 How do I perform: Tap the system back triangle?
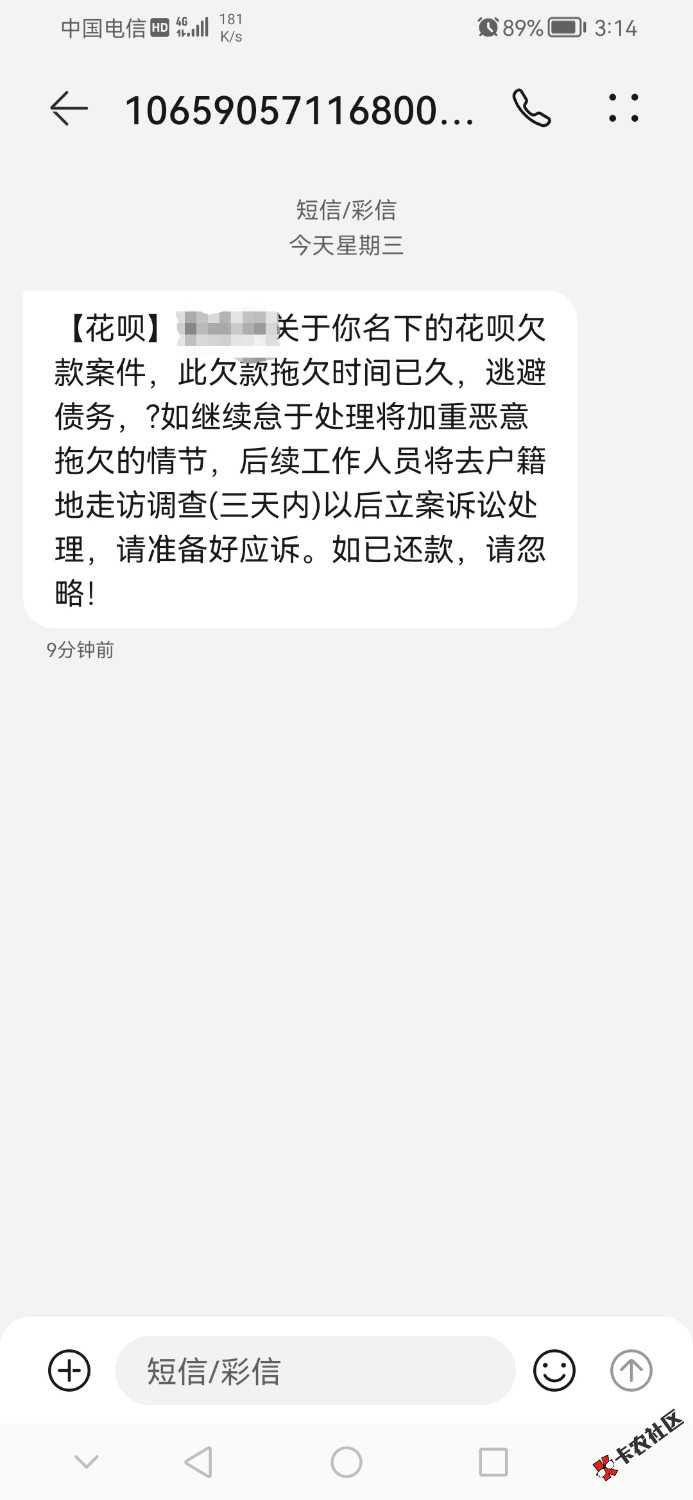[199, 1462]
